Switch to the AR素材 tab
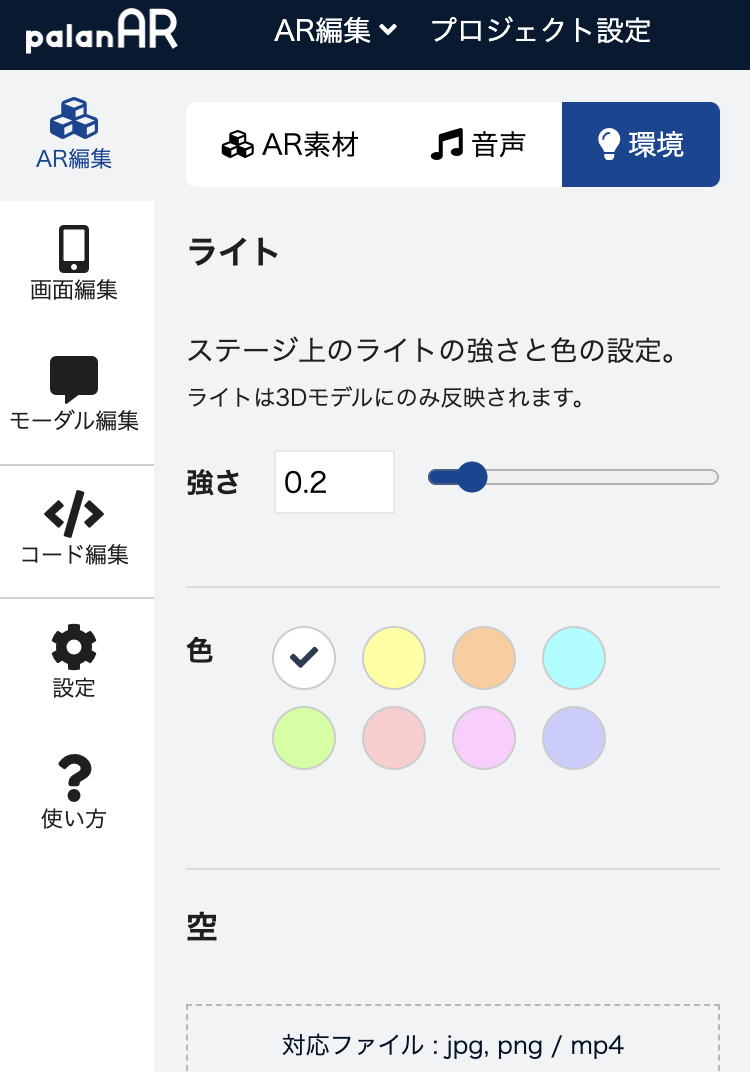750x1072 pixels. pyautogui.click(x=290, y=144)
